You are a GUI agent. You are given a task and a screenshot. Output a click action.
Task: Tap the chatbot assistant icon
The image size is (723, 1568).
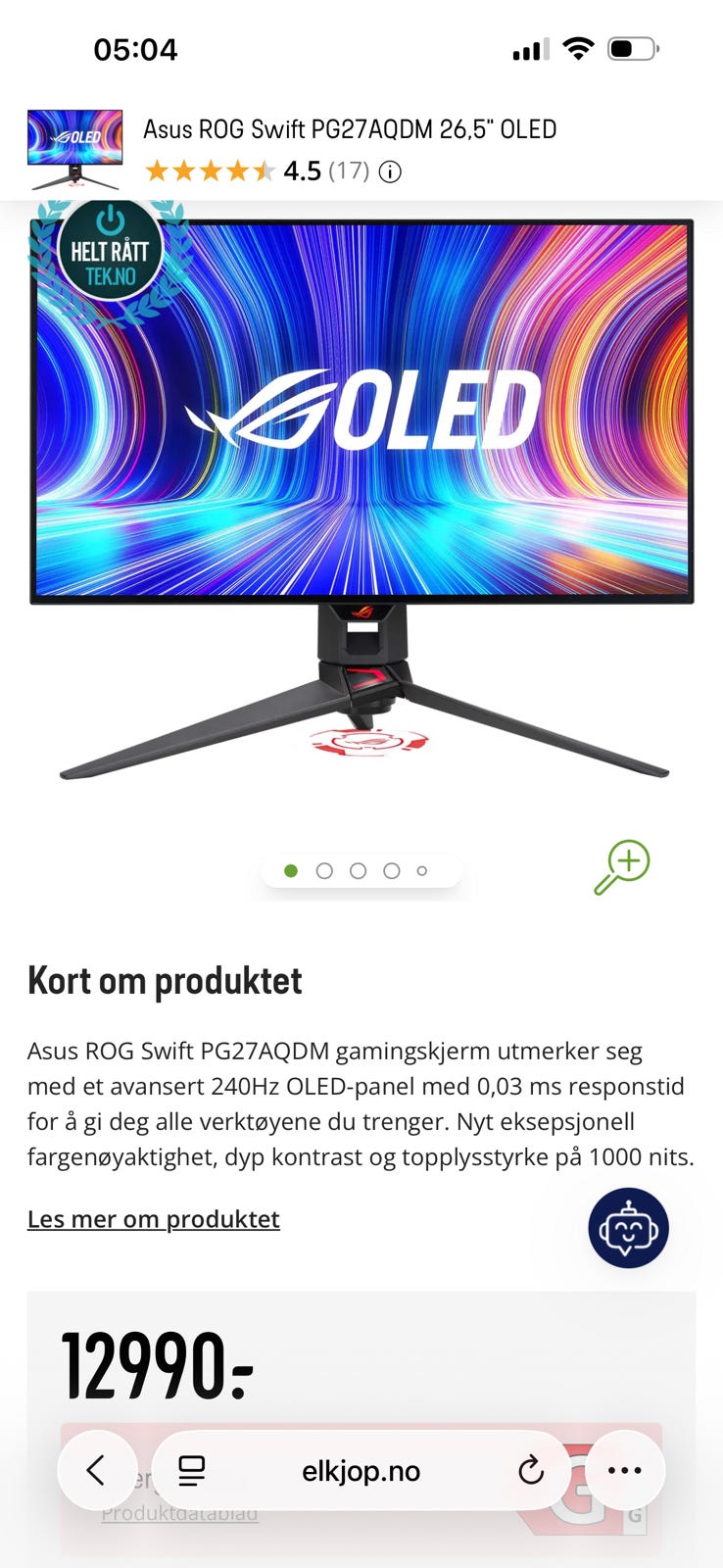(x=627, y=1229)
